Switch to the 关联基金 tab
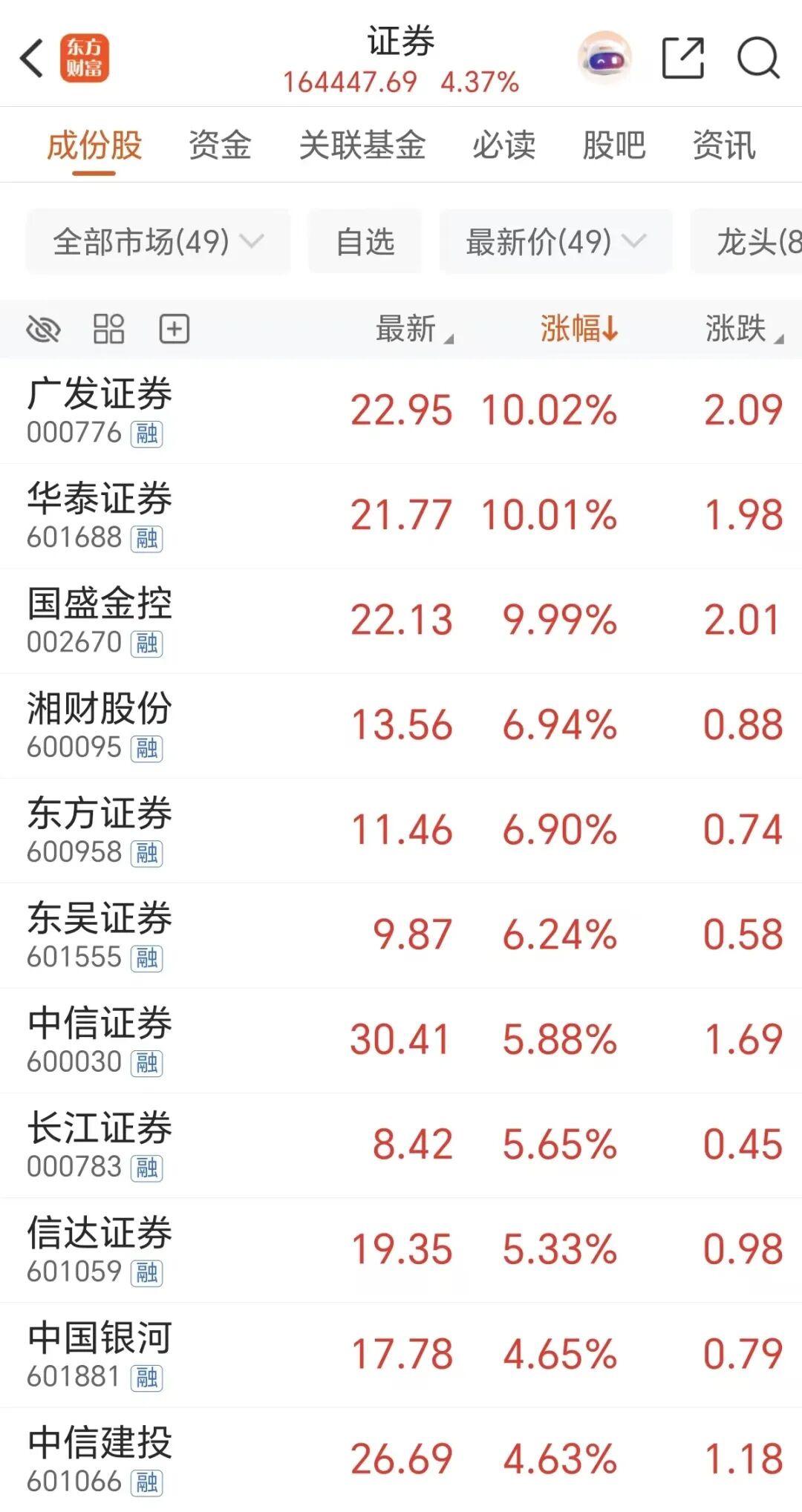 362,145
